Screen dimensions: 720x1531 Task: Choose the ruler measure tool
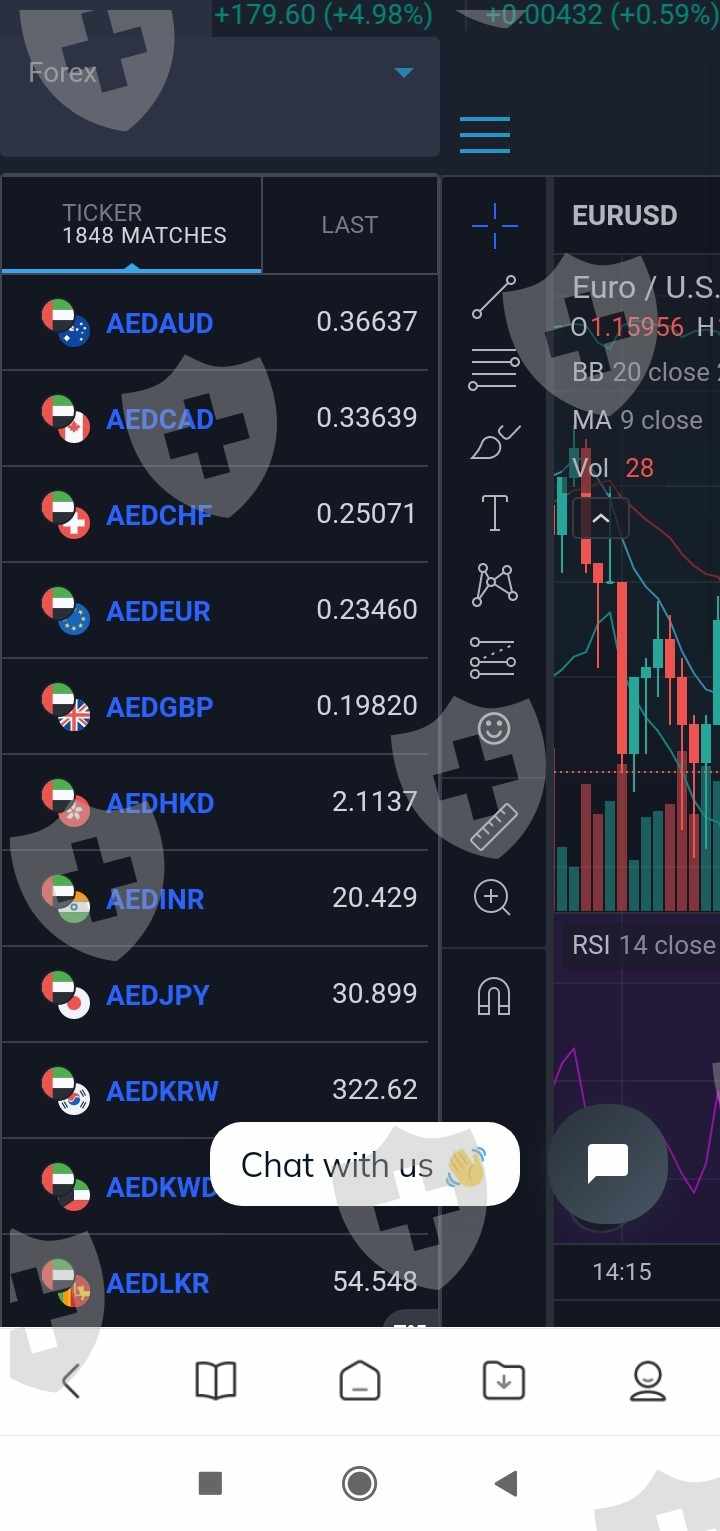coord(494,826)
